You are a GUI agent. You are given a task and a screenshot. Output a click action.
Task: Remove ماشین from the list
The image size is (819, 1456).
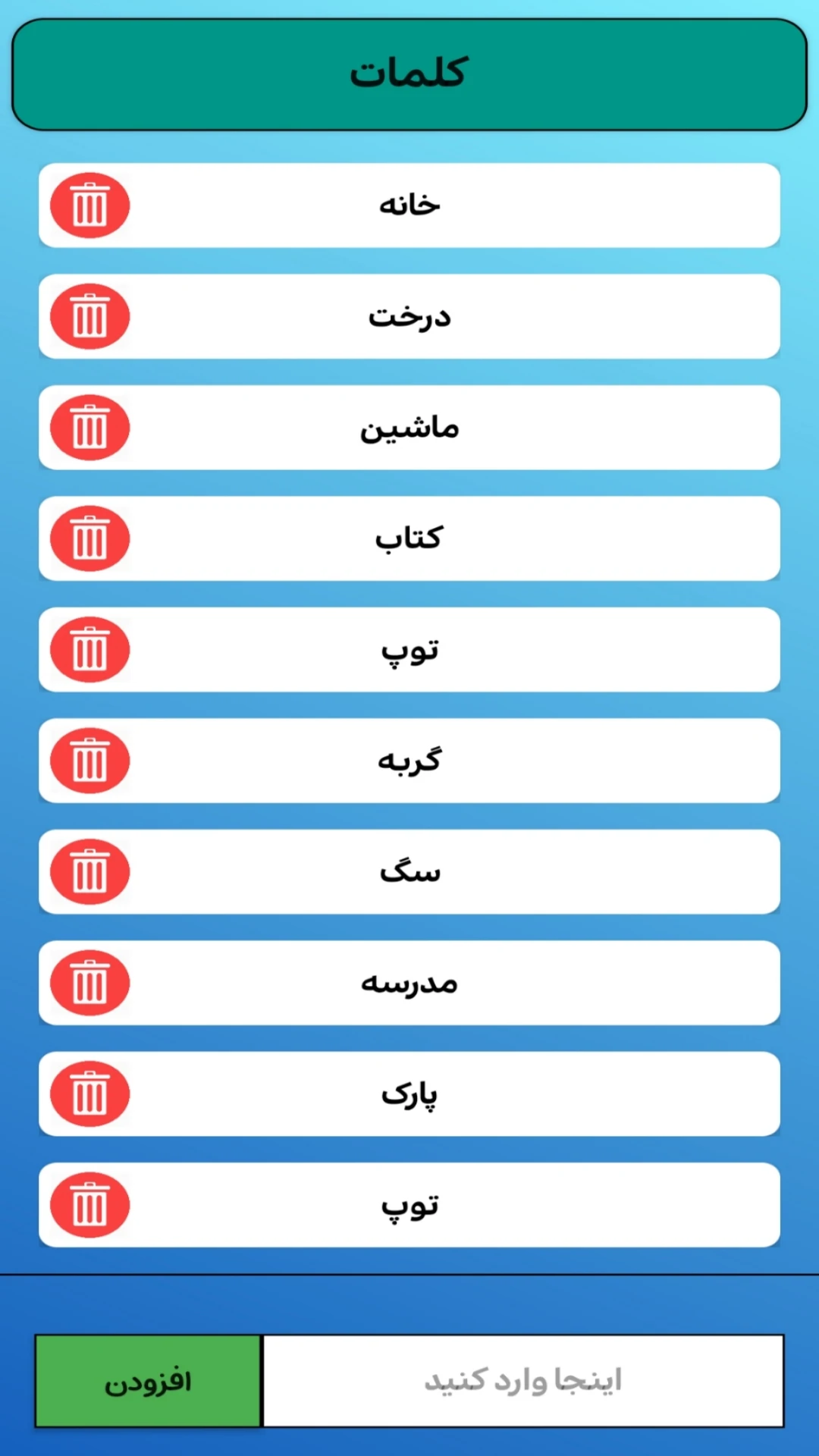tap(89, 428)
